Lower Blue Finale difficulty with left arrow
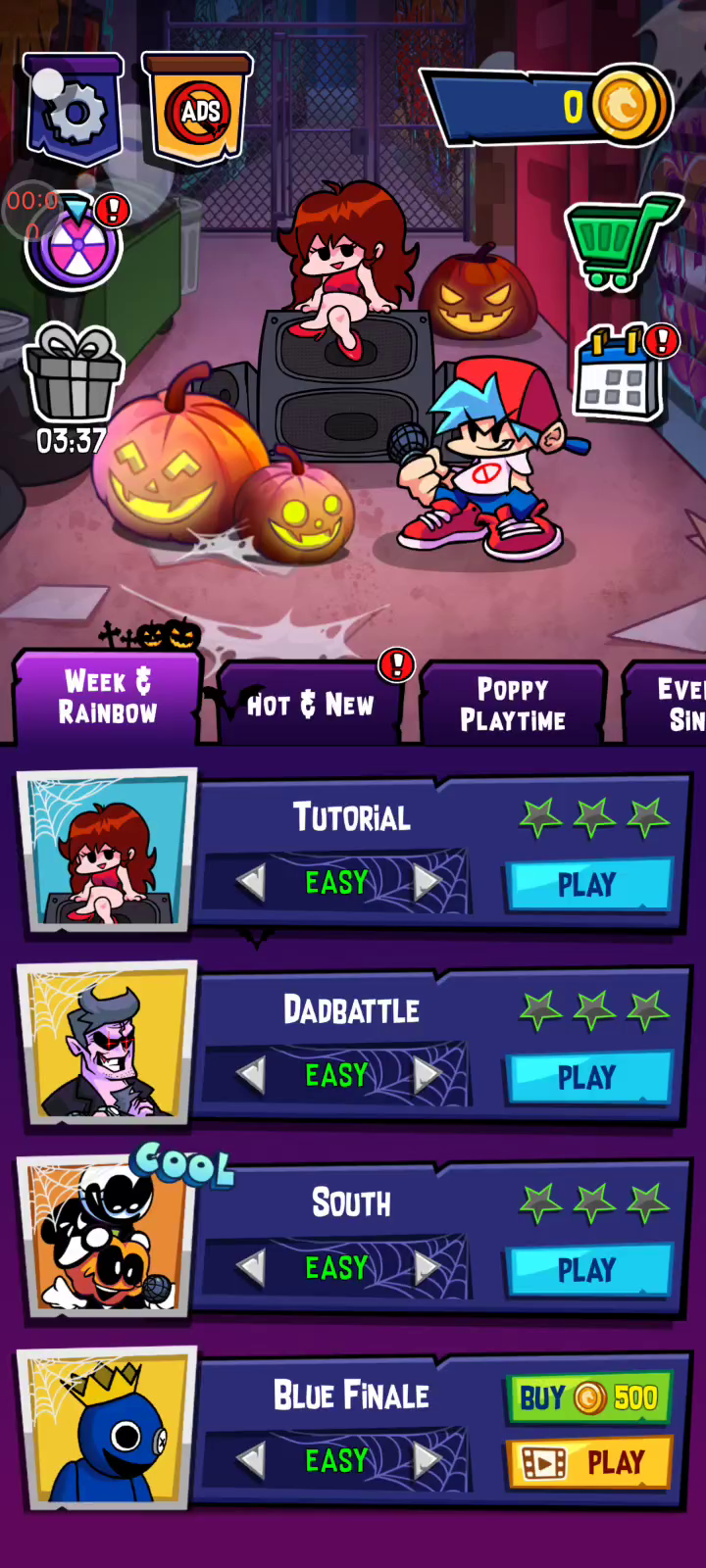Screen dimensions: 706x1568 tap(252, 1461)
